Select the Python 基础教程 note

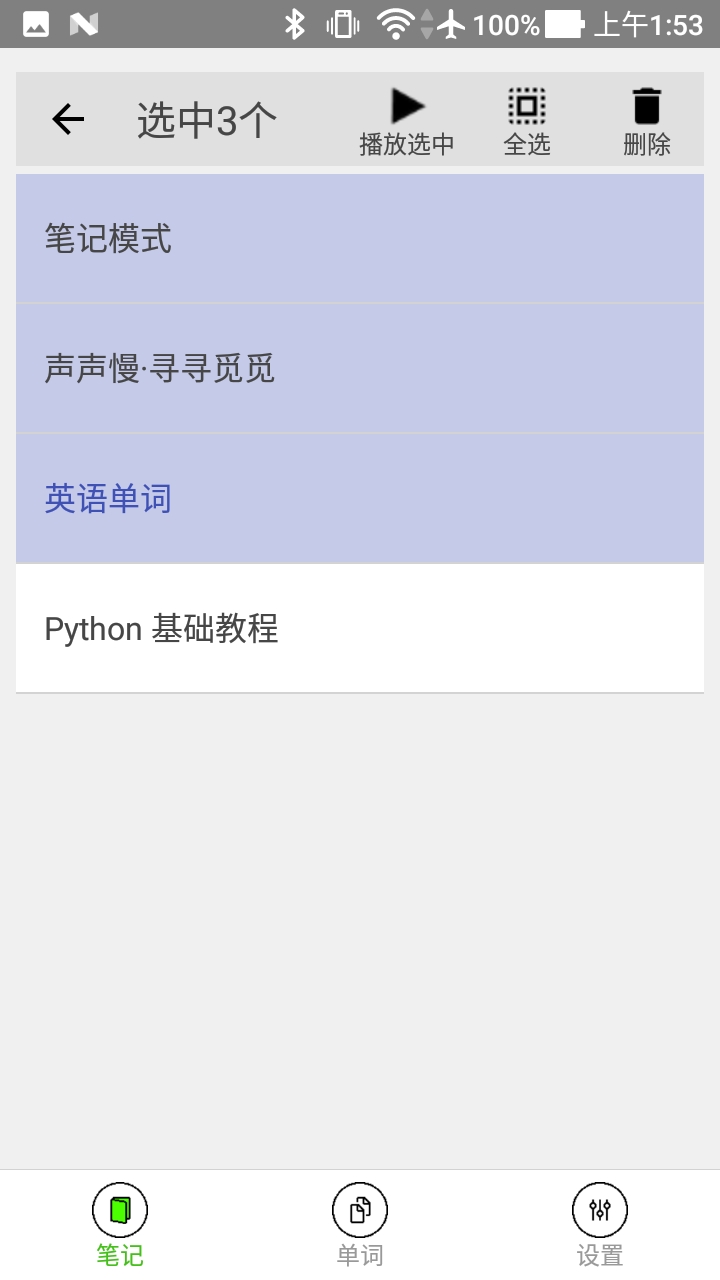[360, 628]
